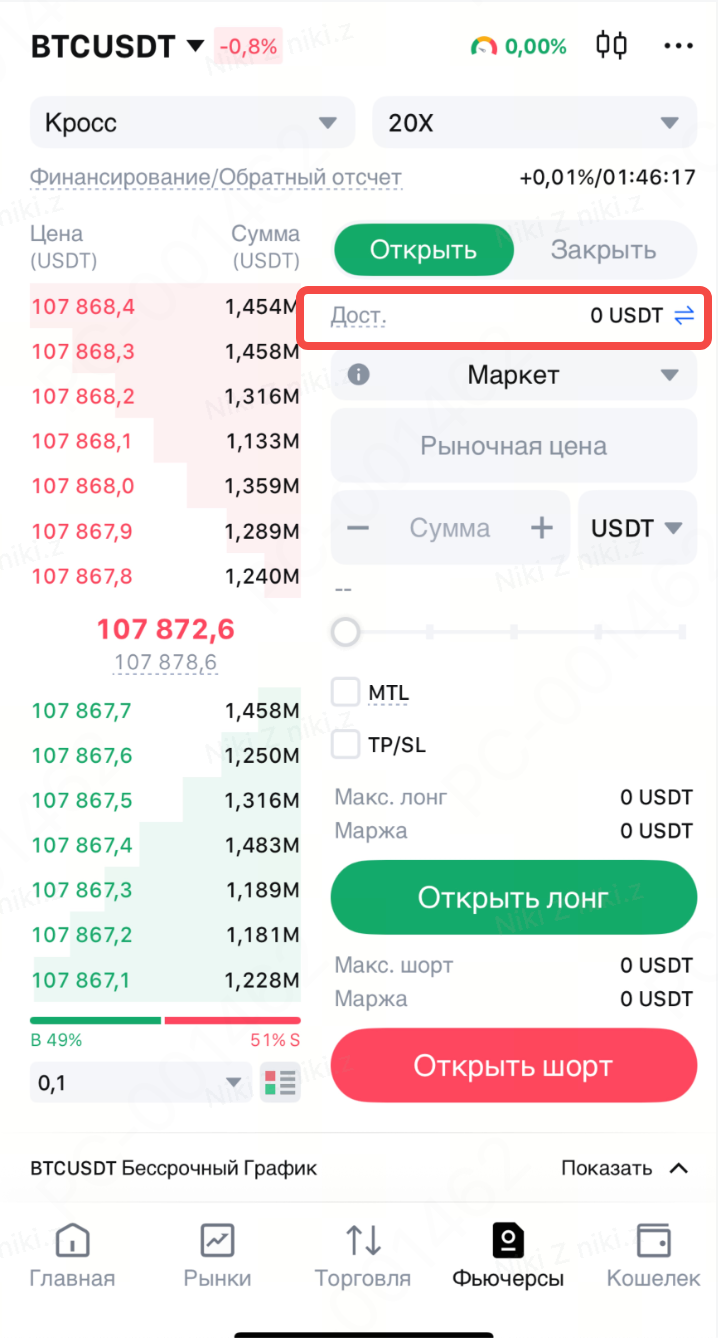Tap the Сумма amount input field
The height and width of the screenshot is (1338, 718).
(x=450, y=528)
